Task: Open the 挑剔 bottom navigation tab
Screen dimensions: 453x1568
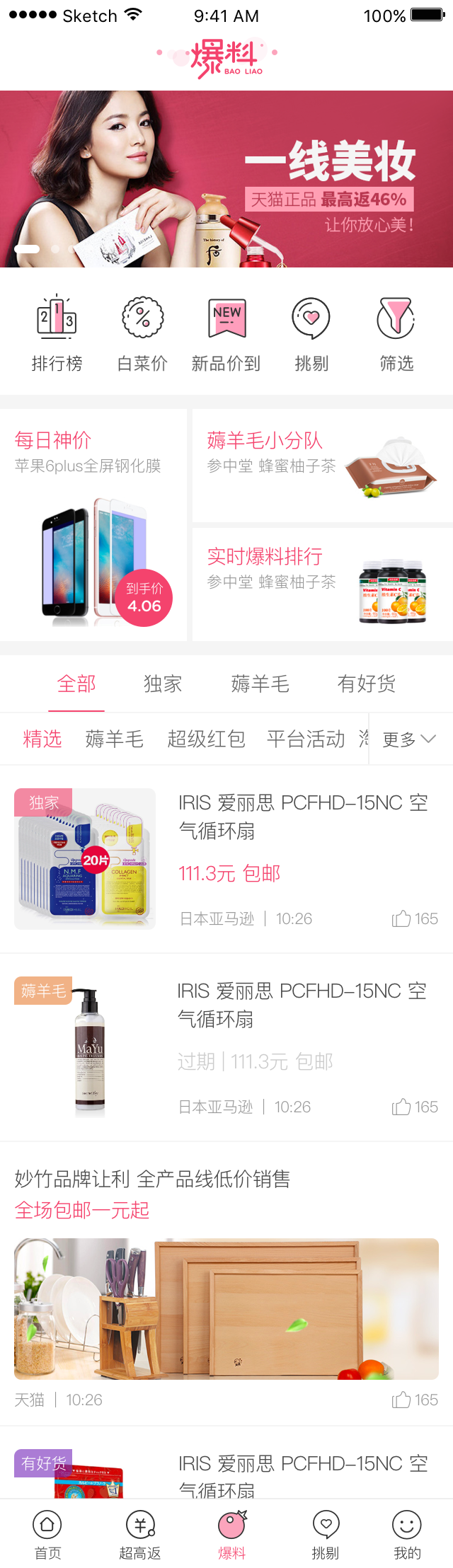Action: coord(326,1534)
